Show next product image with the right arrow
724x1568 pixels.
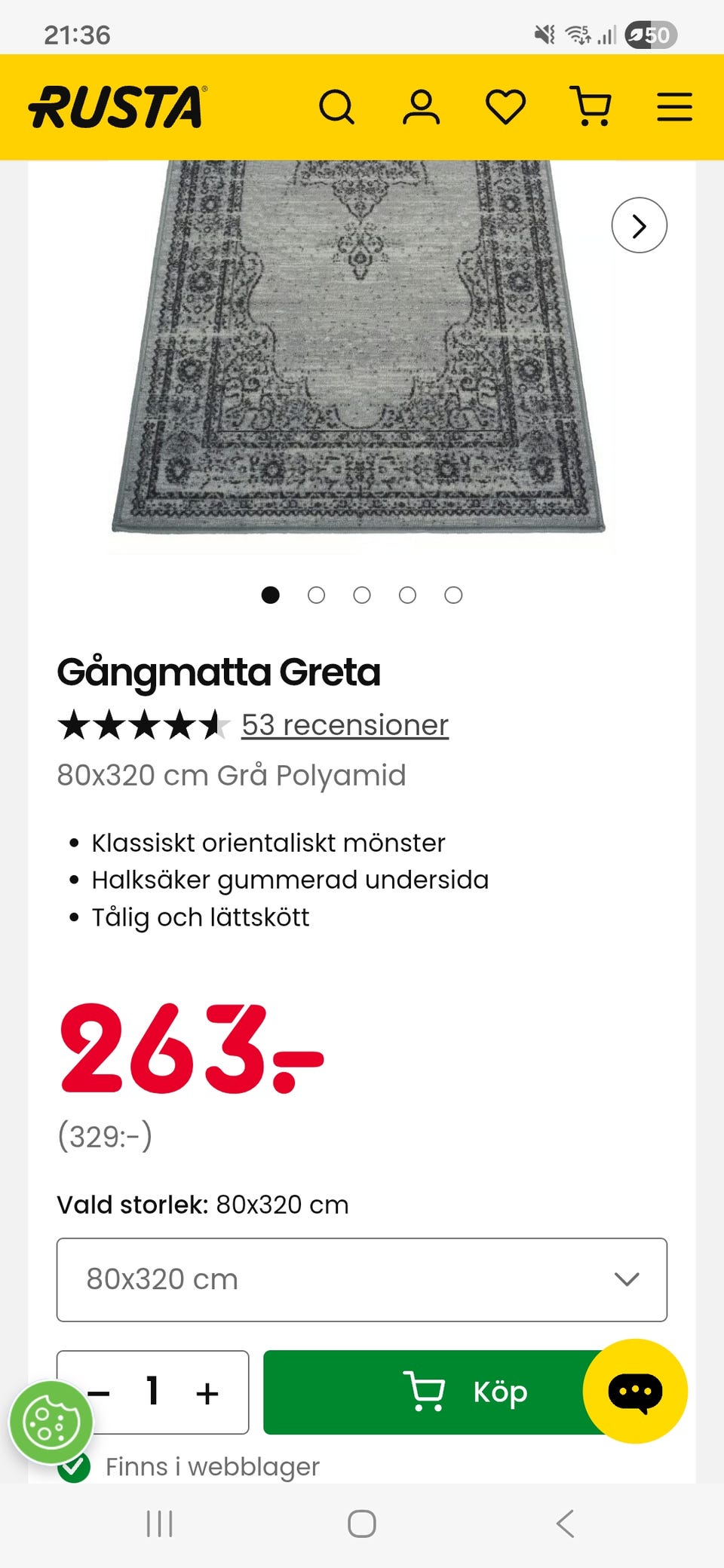pyautogui.click(x=639, y=225)
